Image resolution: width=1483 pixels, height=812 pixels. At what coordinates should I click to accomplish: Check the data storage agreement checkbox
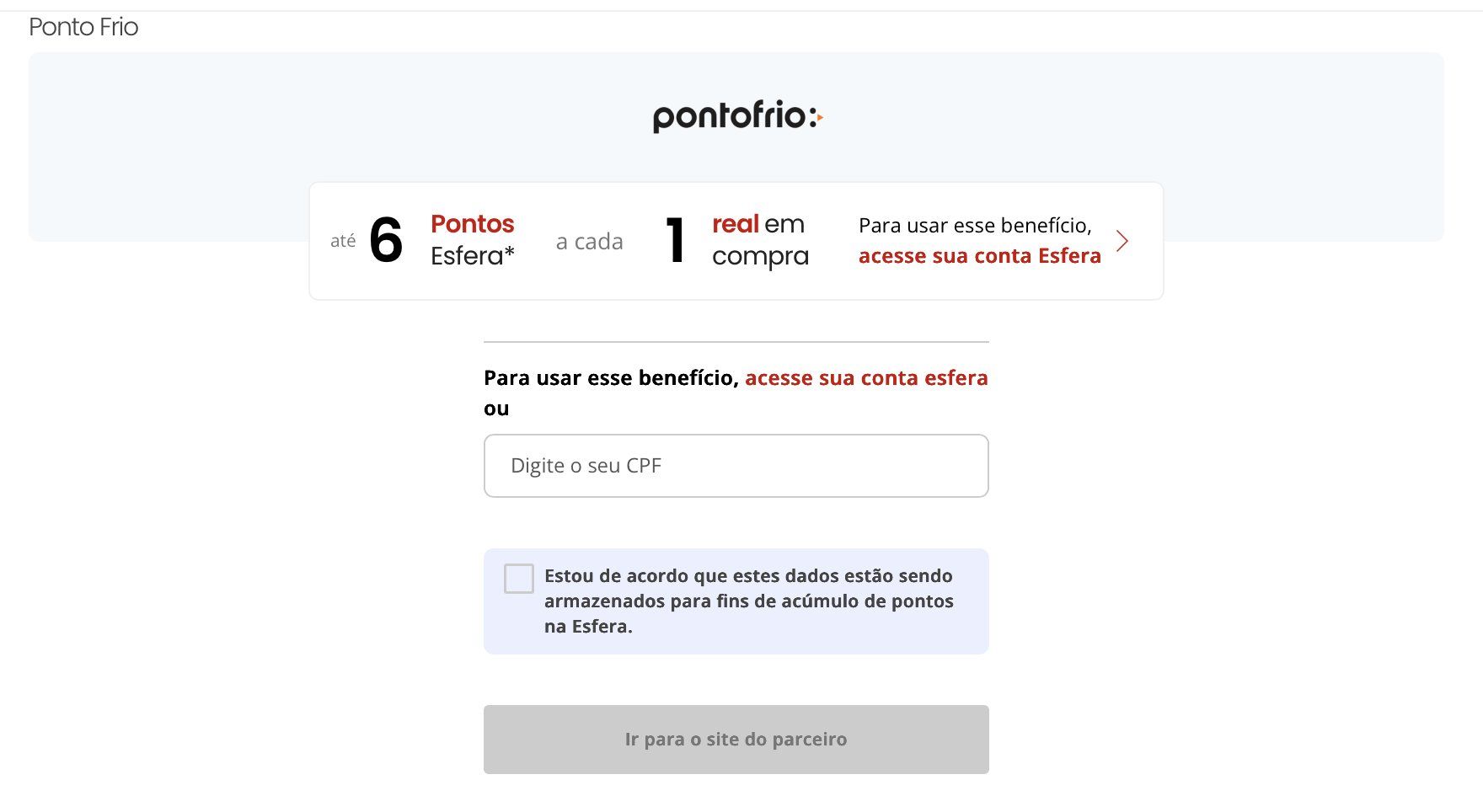pos(518,579)
